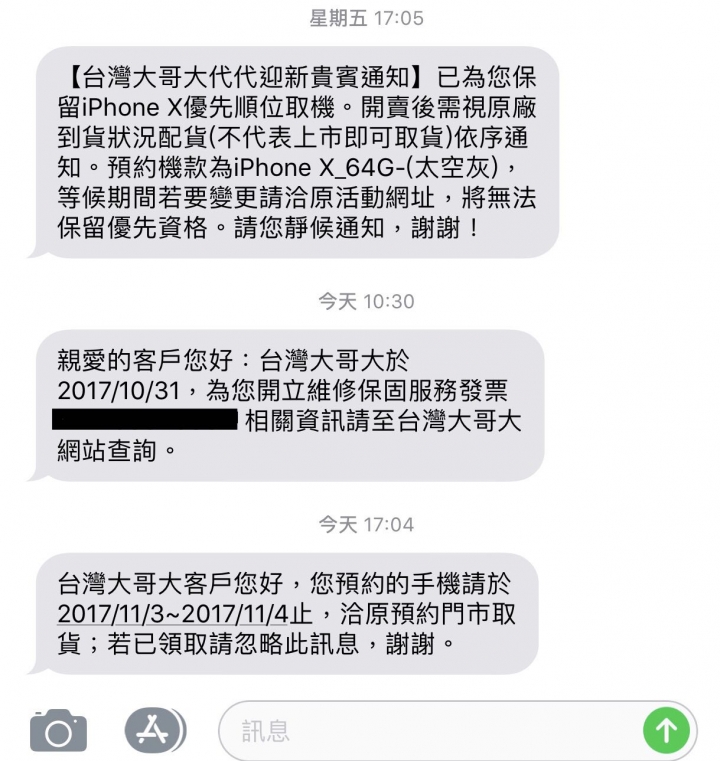Open the iMessage App Store drawer
The width and height of the screenshot is (720, 761).
click(154, 729)
